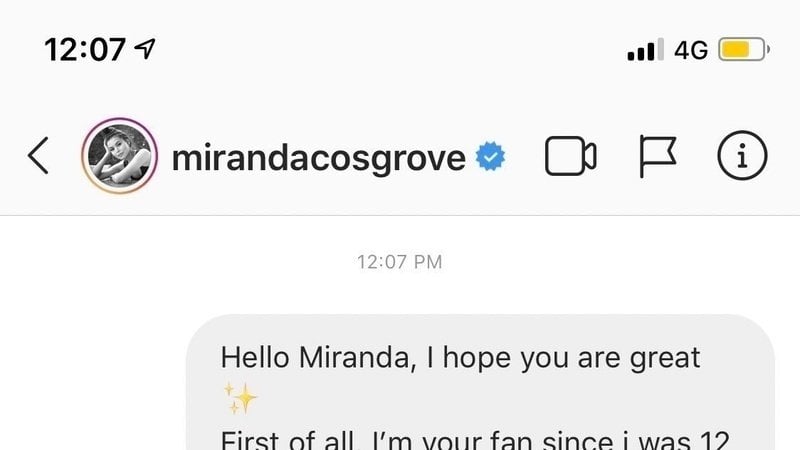Go back to the inbox list
Viewport: 800px width, 450px height.
(38, 156)
